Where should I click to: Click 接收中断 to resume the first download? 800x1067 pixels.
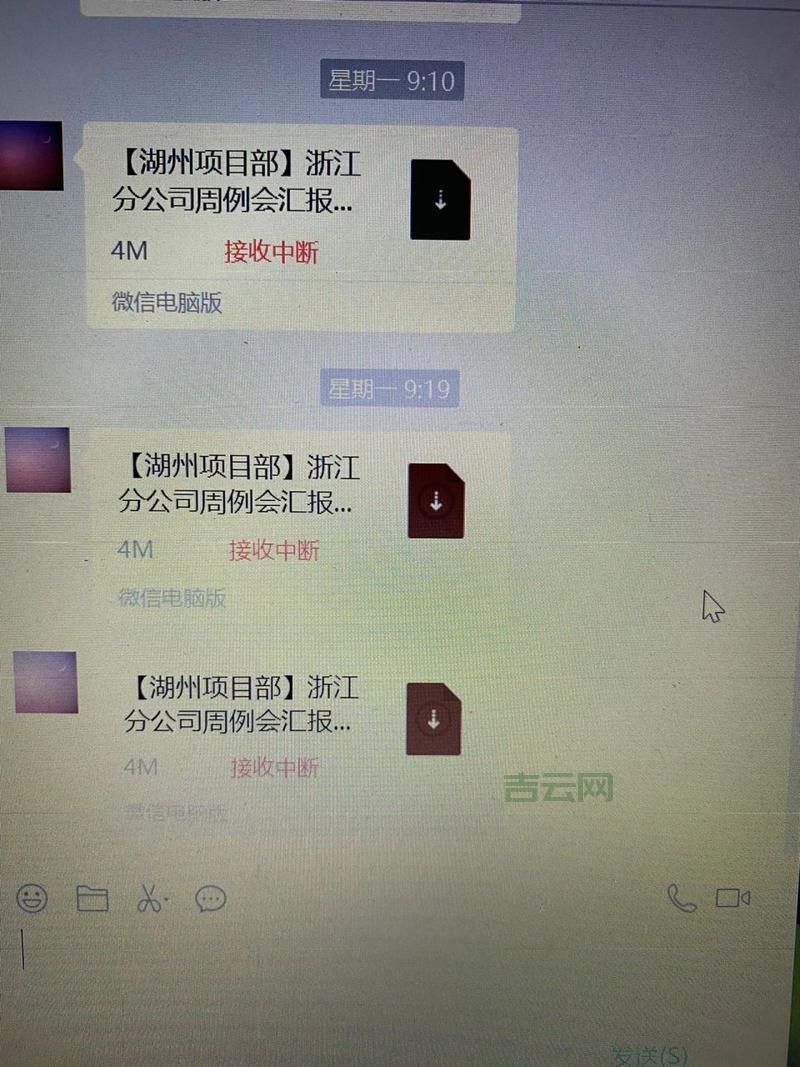[x=270, y=255]
